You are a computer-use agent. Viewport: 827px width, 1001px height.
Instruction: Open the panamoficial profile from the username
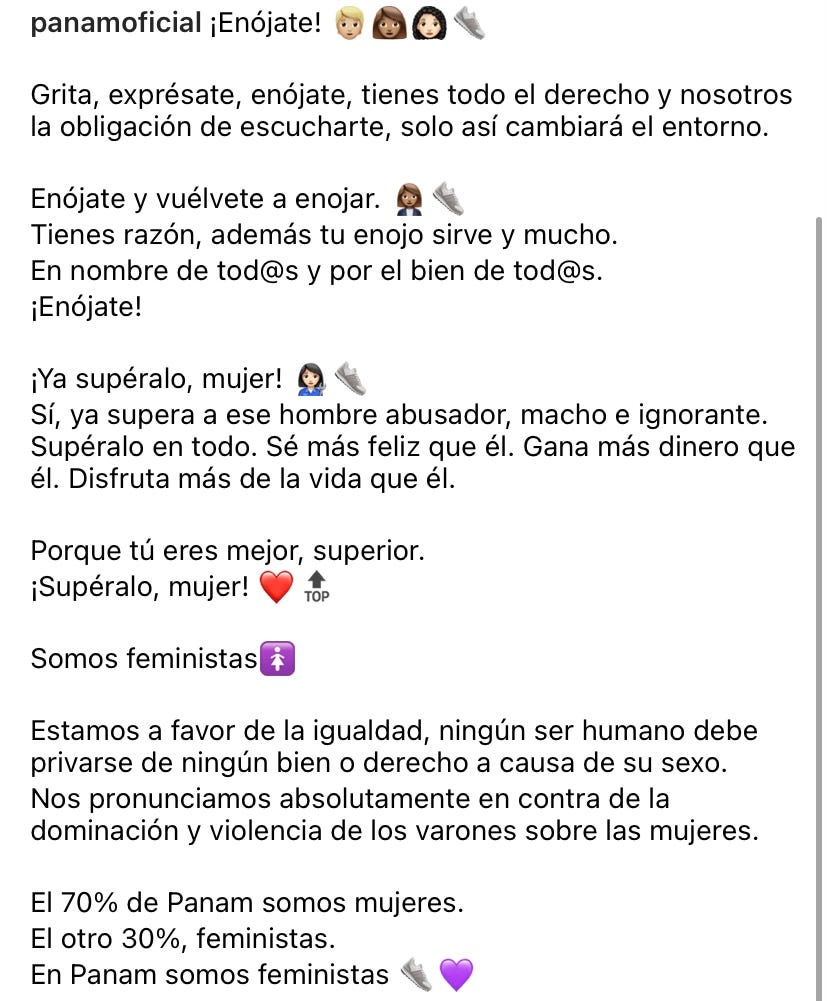pos(116,24)
